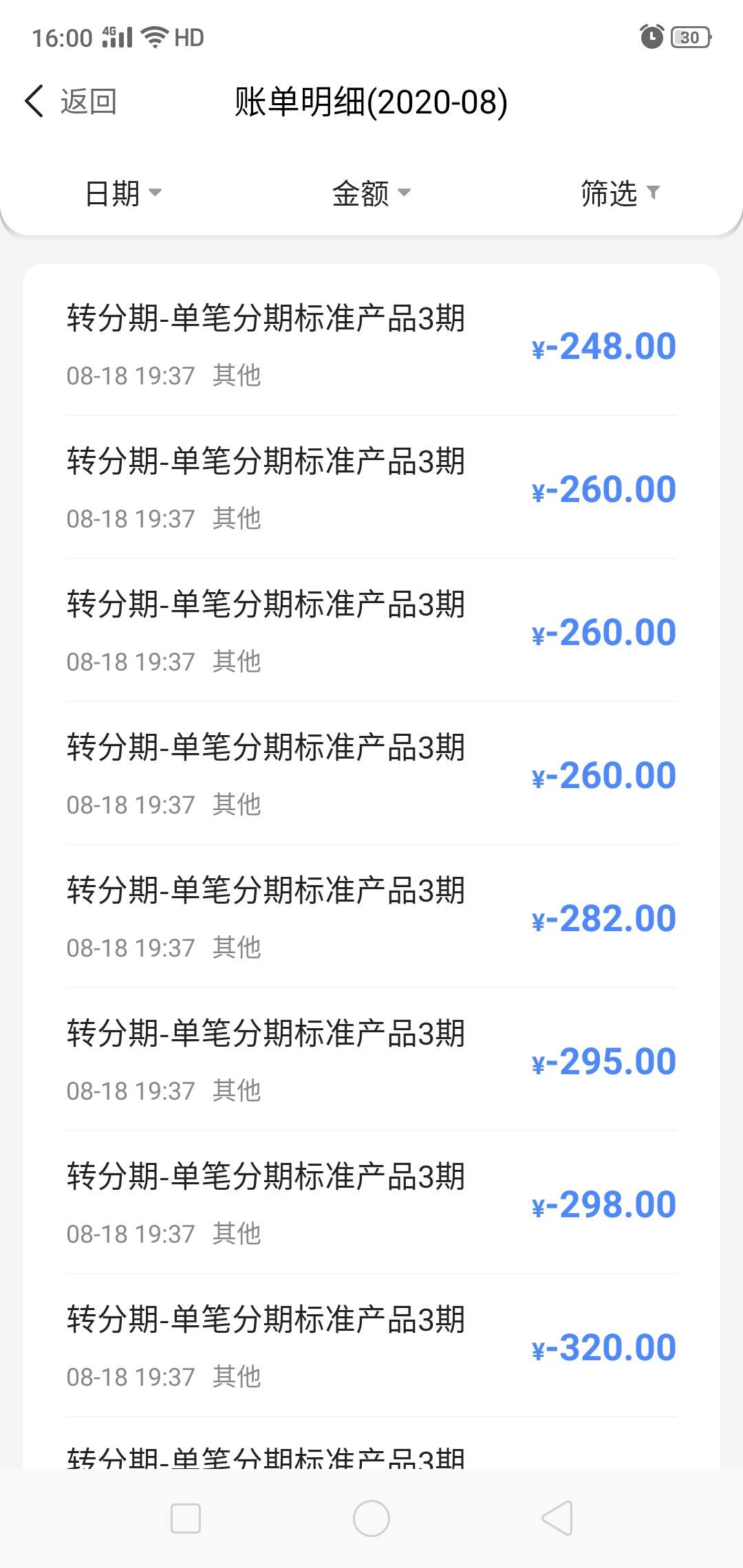Tap the system home button

coord(371,1518)
